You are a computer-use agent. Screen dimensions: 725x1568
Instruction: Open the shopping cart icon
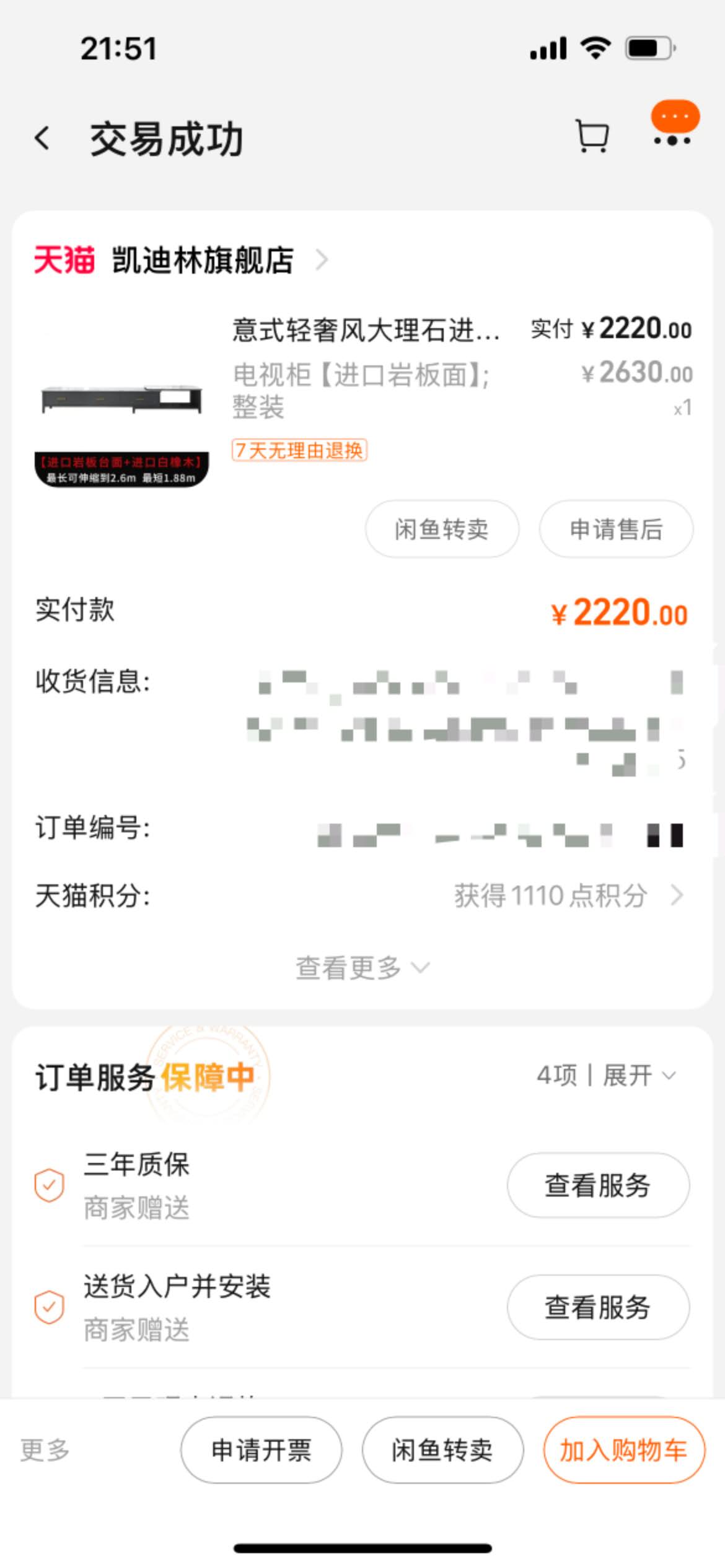pyautogui.click(x=592, y=136)
